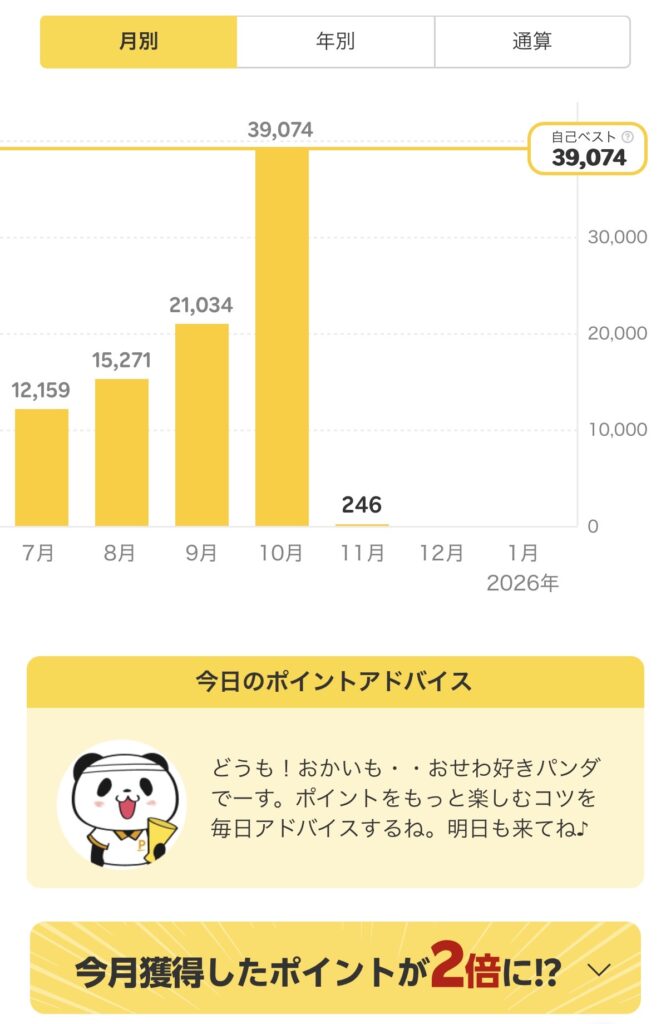Switch to the 通算 tab
The height and width of the screenshot is (1024, 671).
point(532,42)
